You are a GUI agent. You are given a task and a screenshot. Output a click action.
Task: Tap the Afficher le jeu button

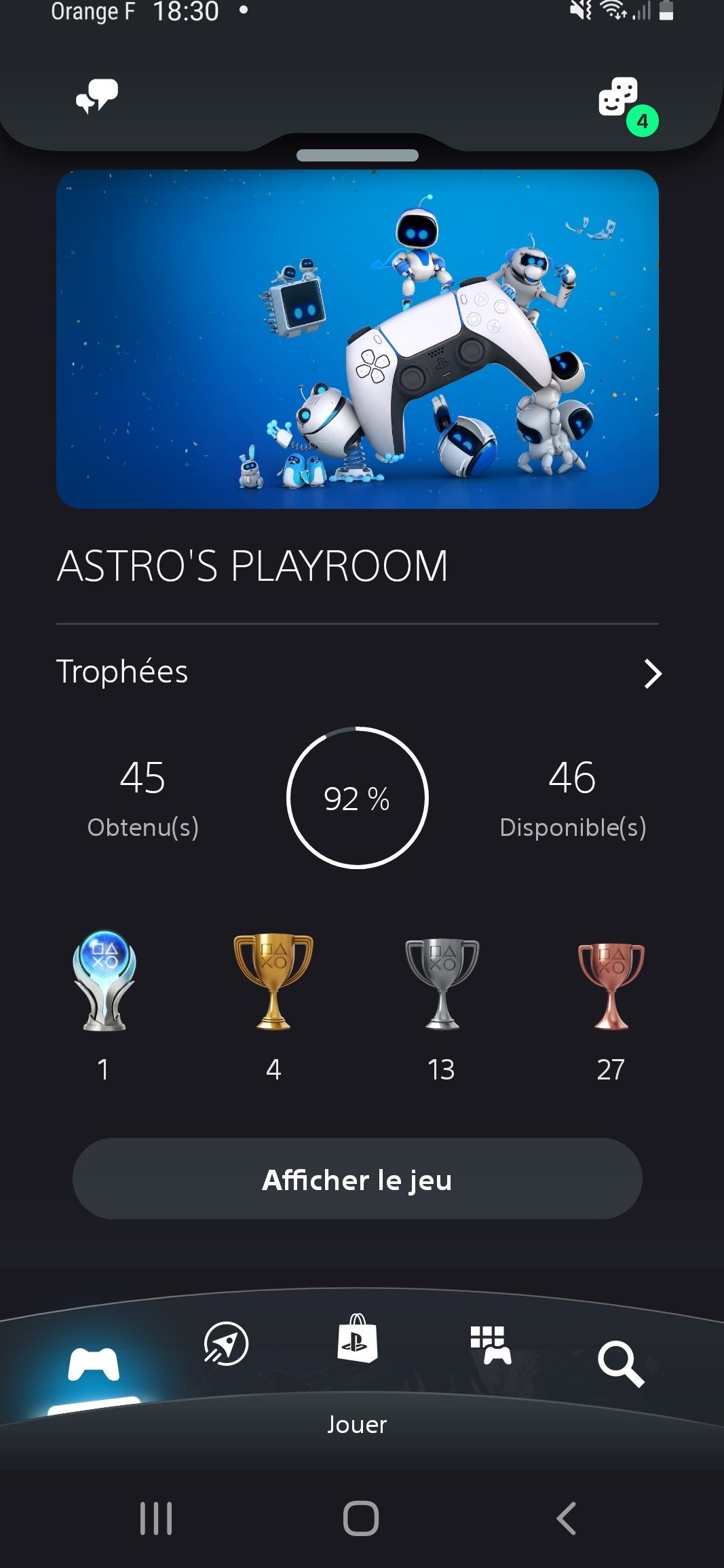[x=358, y=1179]
